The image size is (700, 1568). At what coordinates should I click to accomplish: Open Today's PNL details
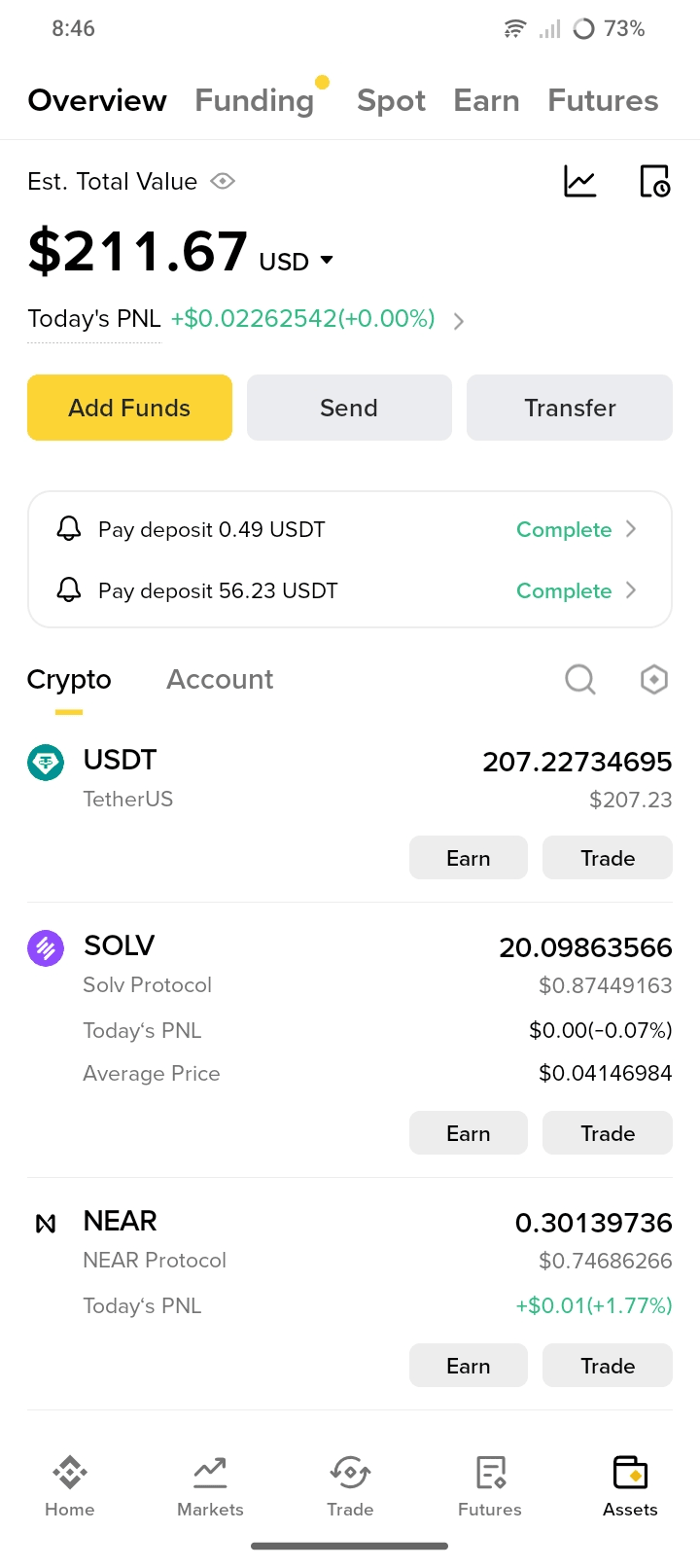click(458, 321)
